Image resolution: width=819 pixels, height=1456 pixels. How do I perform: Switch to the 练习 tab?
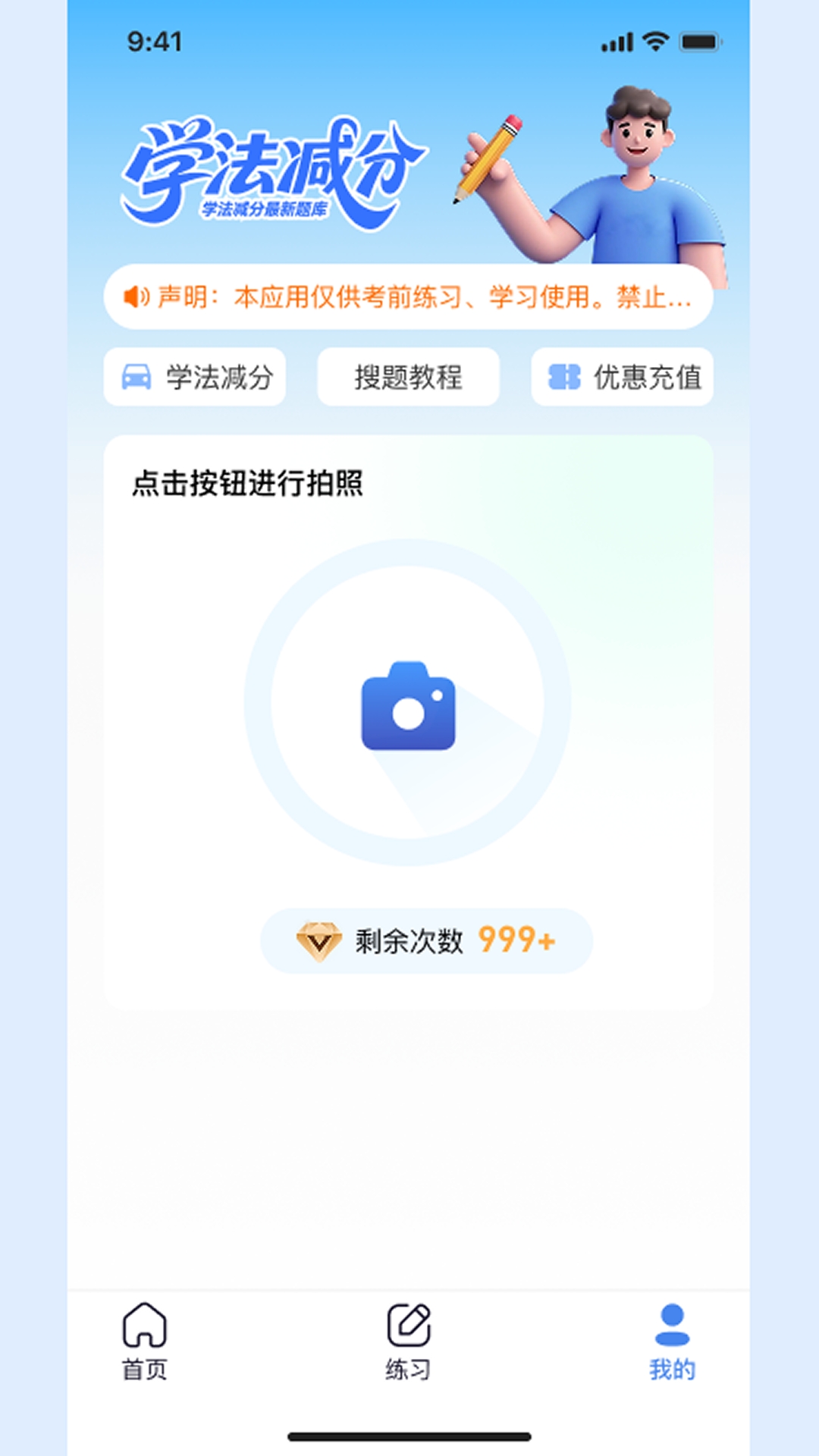click(x=408, y=1341)
